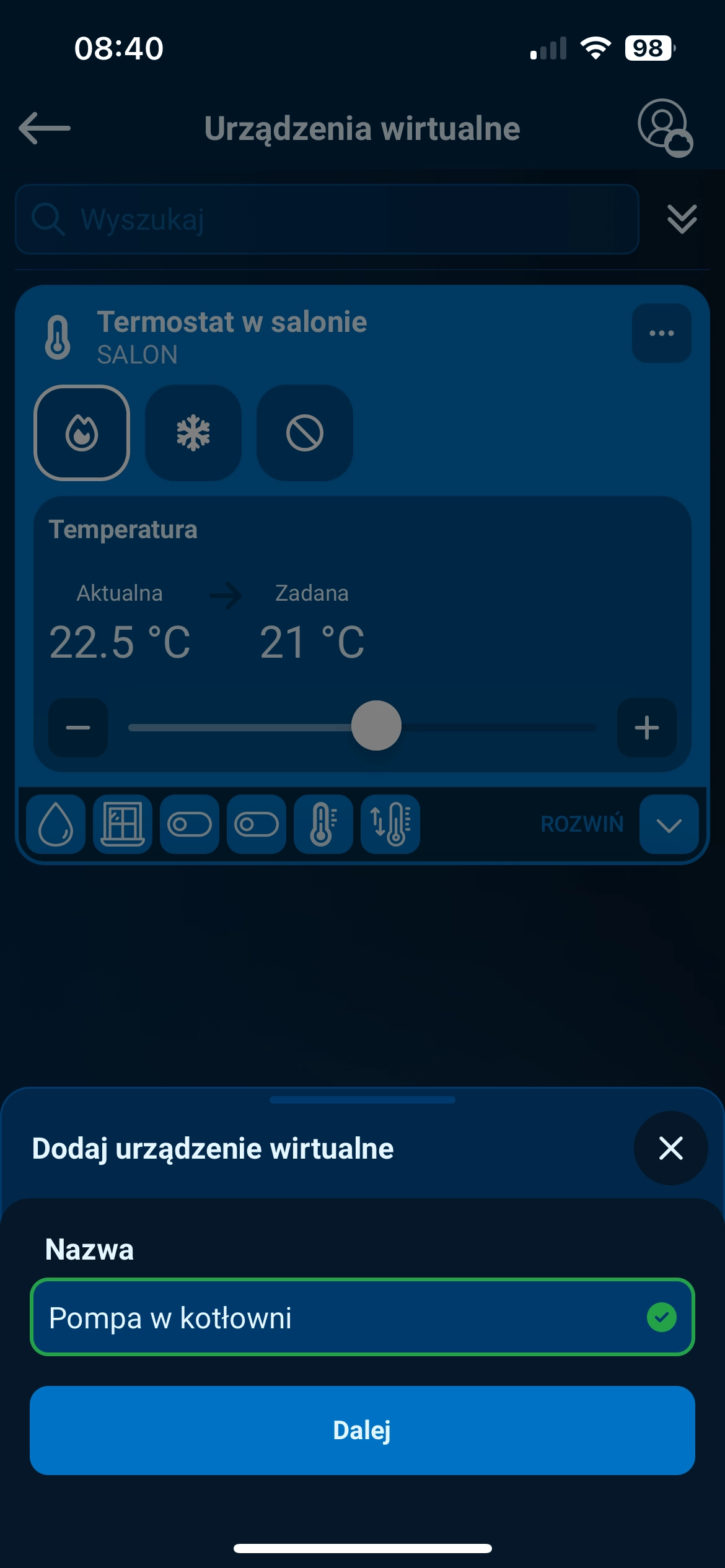Increase the set temperature with plus
The width and height of the screenshot is (725, 1568).
coord(646,727)
